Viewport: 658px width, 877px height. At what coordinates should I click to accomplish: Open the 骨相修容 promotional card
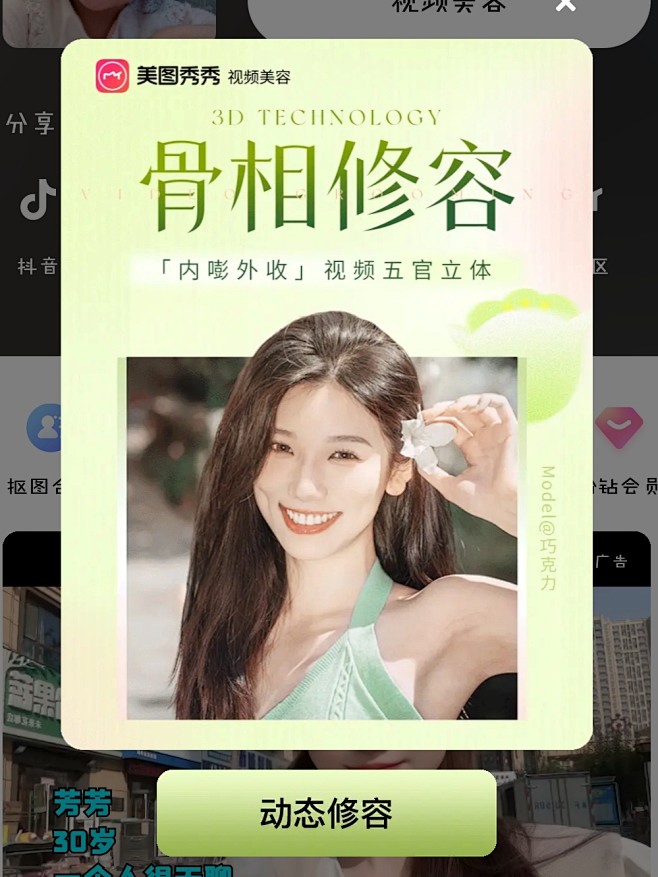[x=326, y=400]
